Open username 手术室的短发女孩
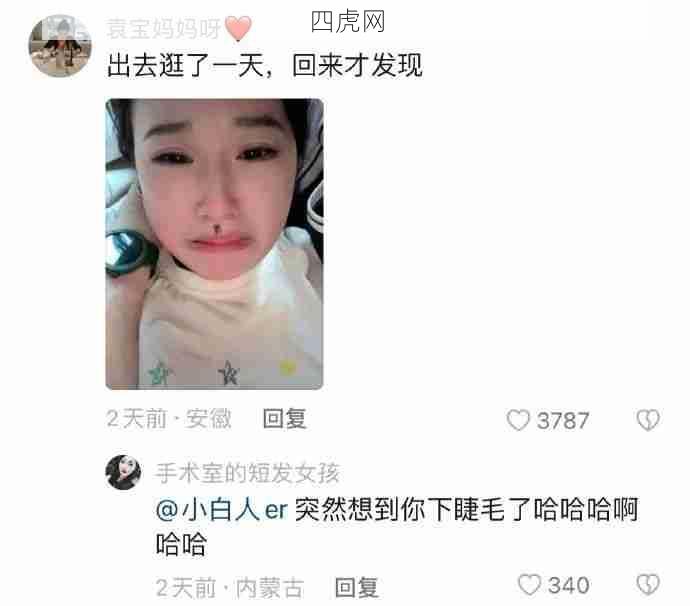The width and height of the screenshot is (690, 606). (x=248, y=472)
